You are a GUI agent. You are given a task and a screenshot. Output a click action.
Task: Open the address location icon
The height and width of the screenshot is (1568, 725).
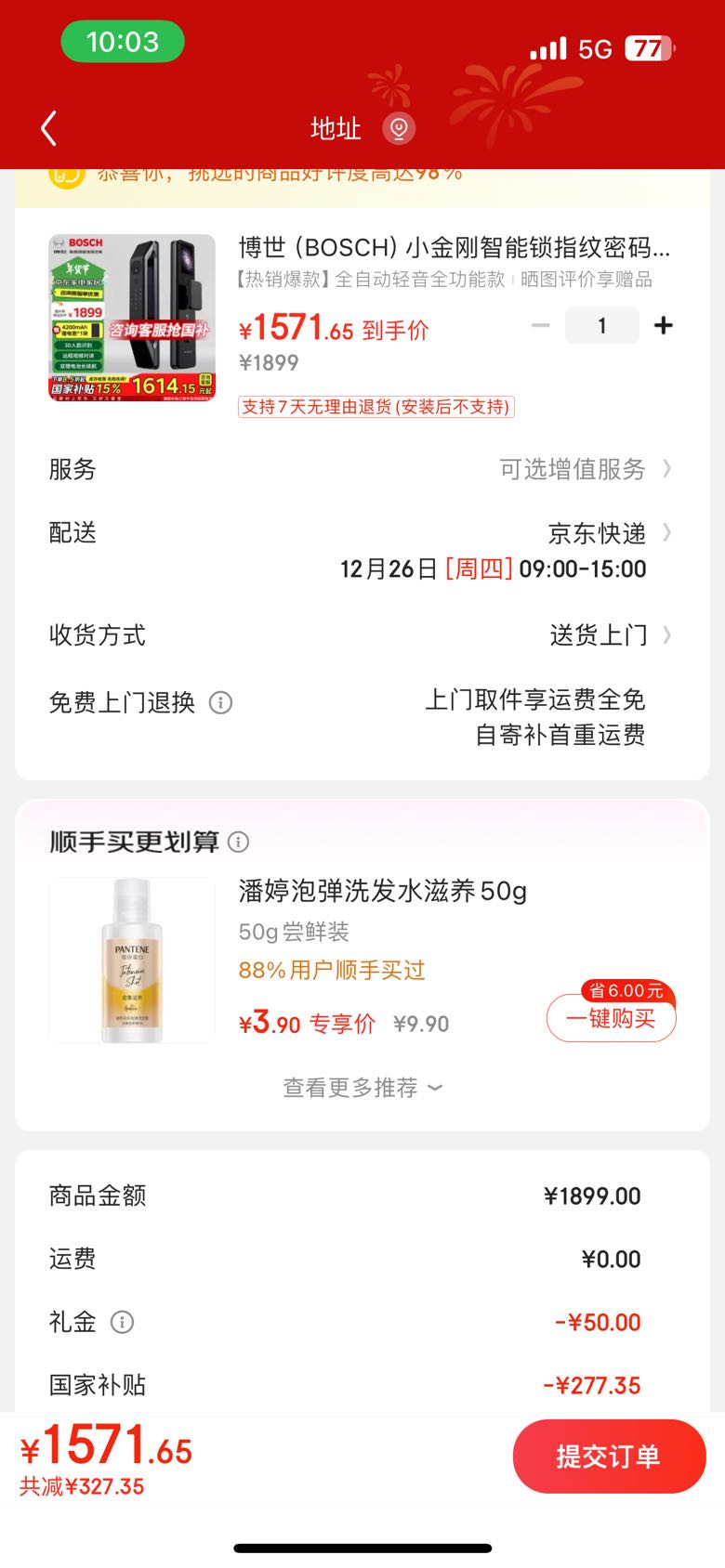tap(399, 128)
